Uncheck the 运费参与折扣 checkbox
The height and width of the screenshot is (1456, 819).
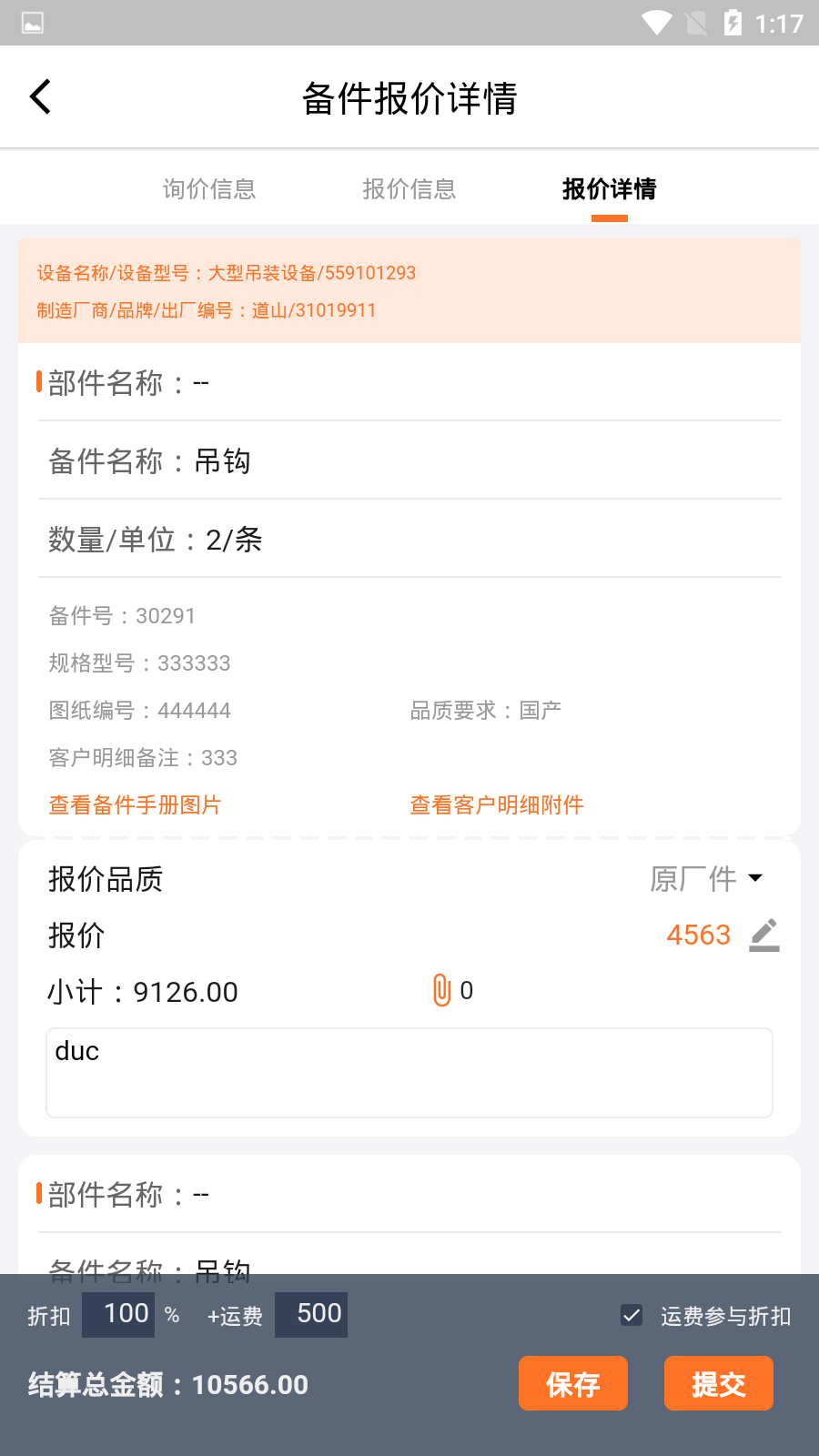[x=632, y=1315]
